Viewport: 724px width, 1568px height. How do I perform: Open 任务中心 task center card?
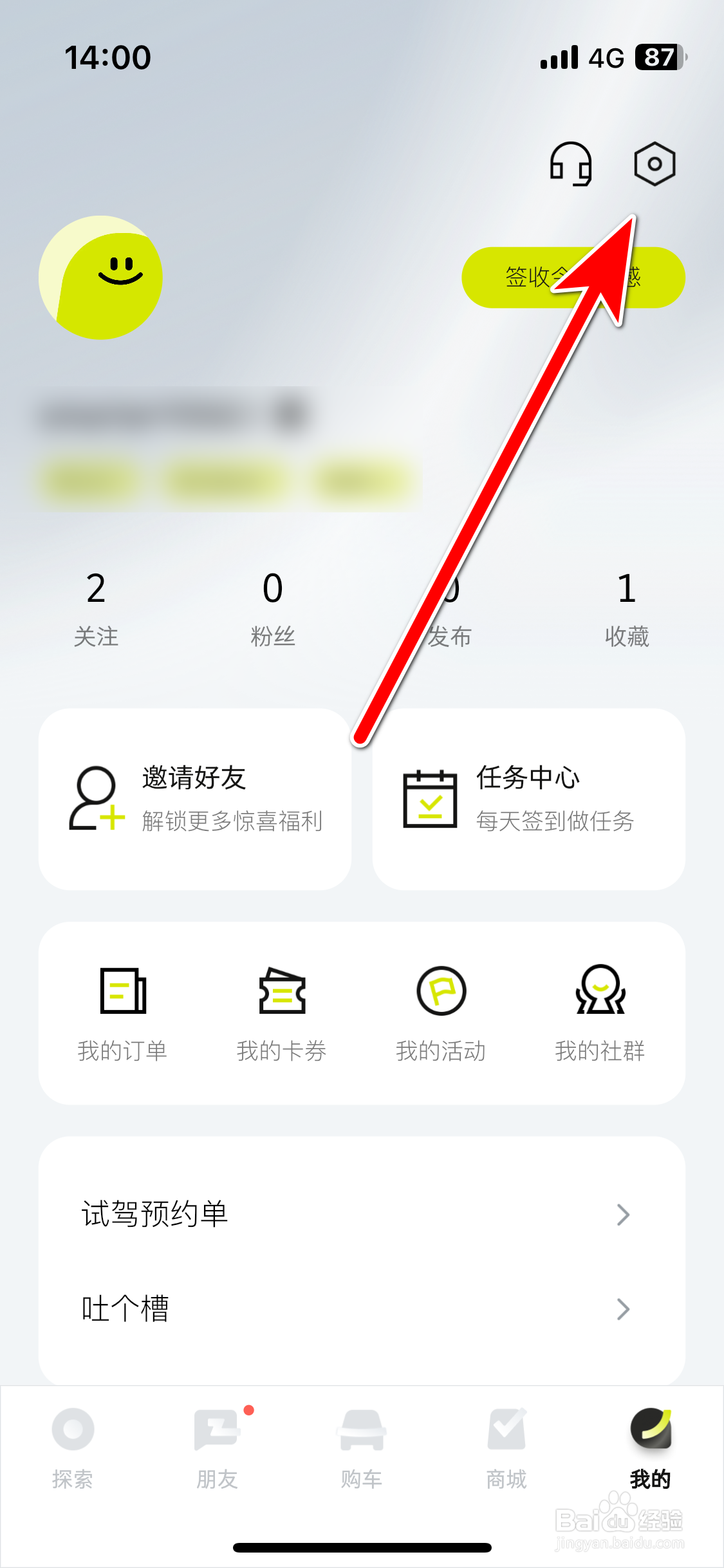pos(528,798)
